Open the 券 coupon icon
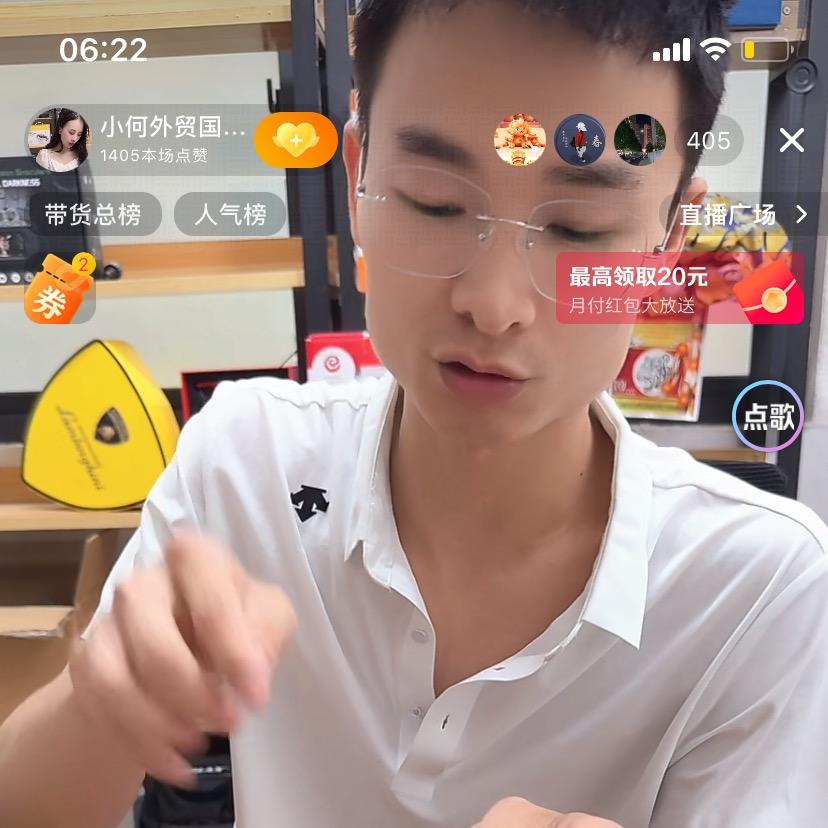 click(x=59, y=290)
